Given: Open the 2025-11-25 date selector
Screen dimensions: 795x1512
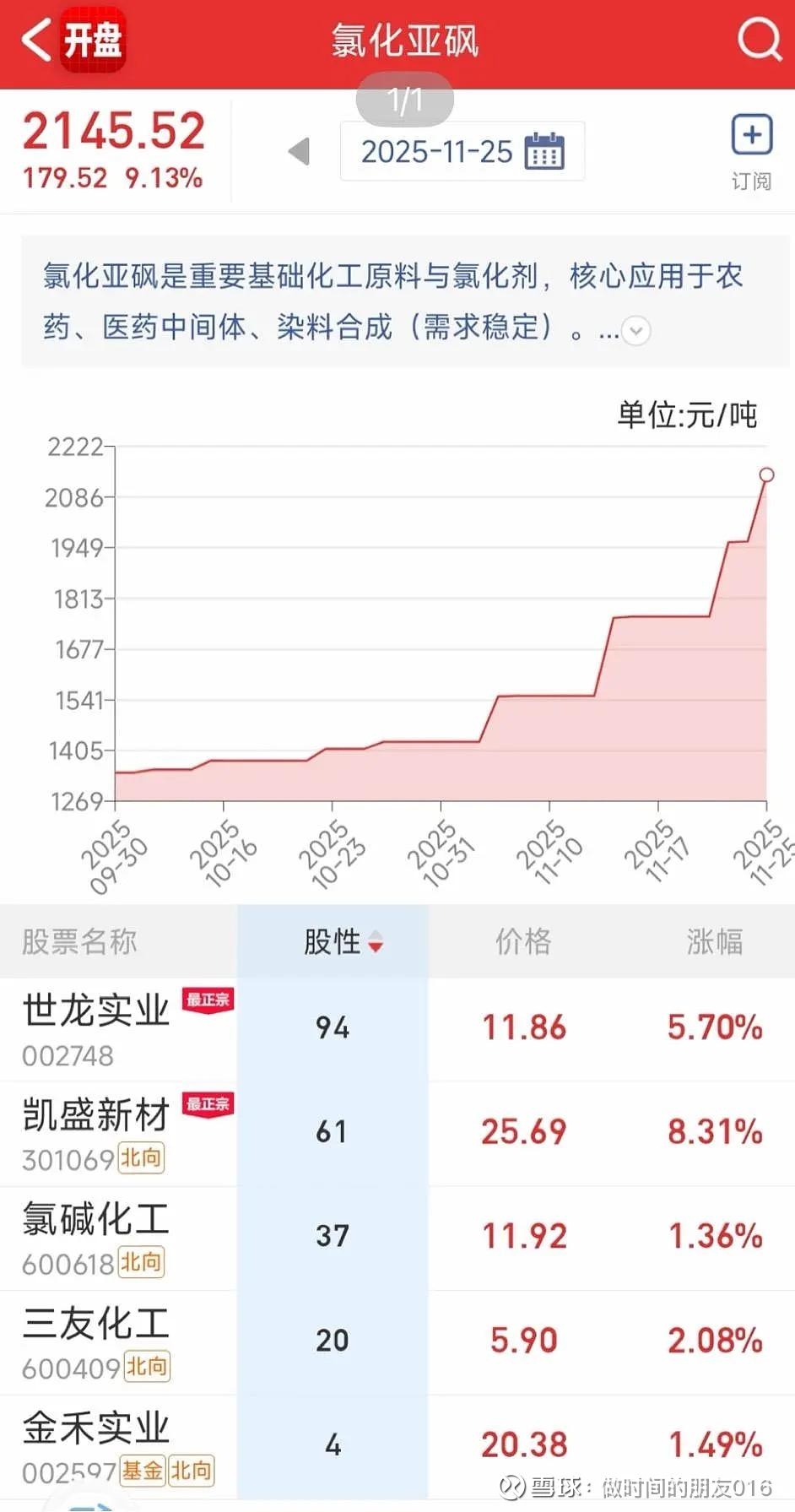Looking at the screenshot, I should coord(438,152).
